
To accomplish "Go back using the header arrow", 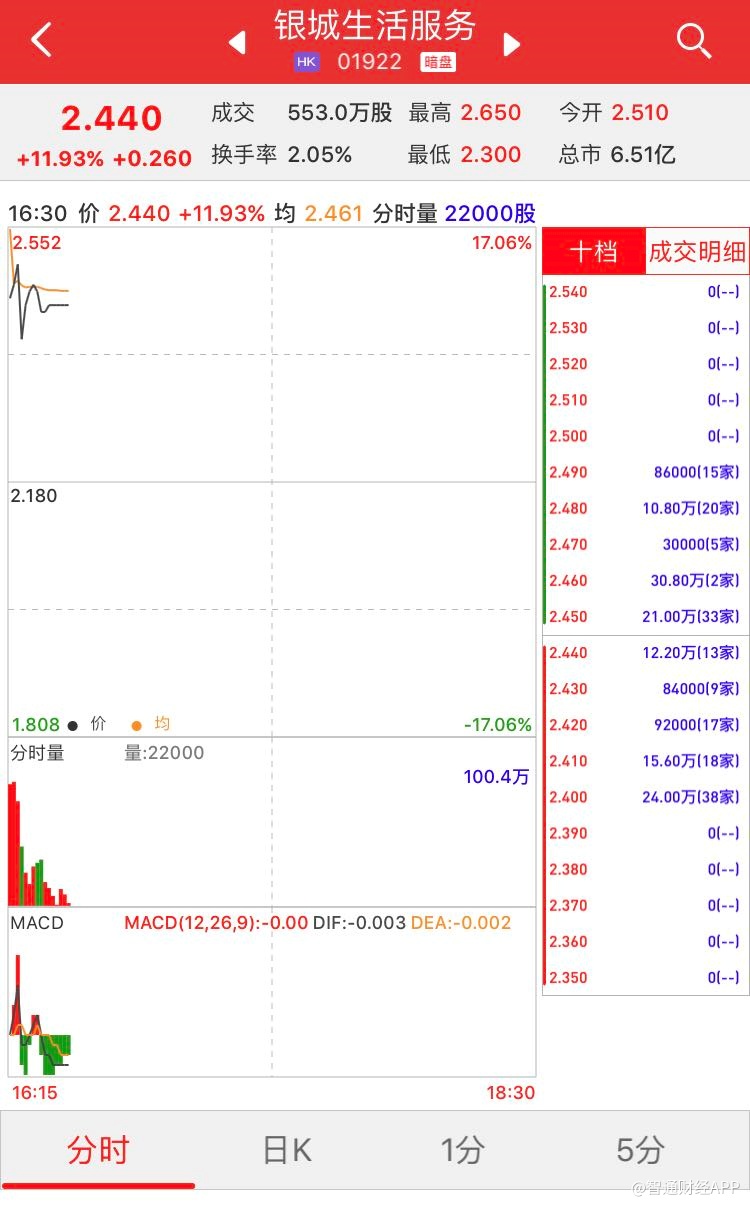I will [41, 41].
